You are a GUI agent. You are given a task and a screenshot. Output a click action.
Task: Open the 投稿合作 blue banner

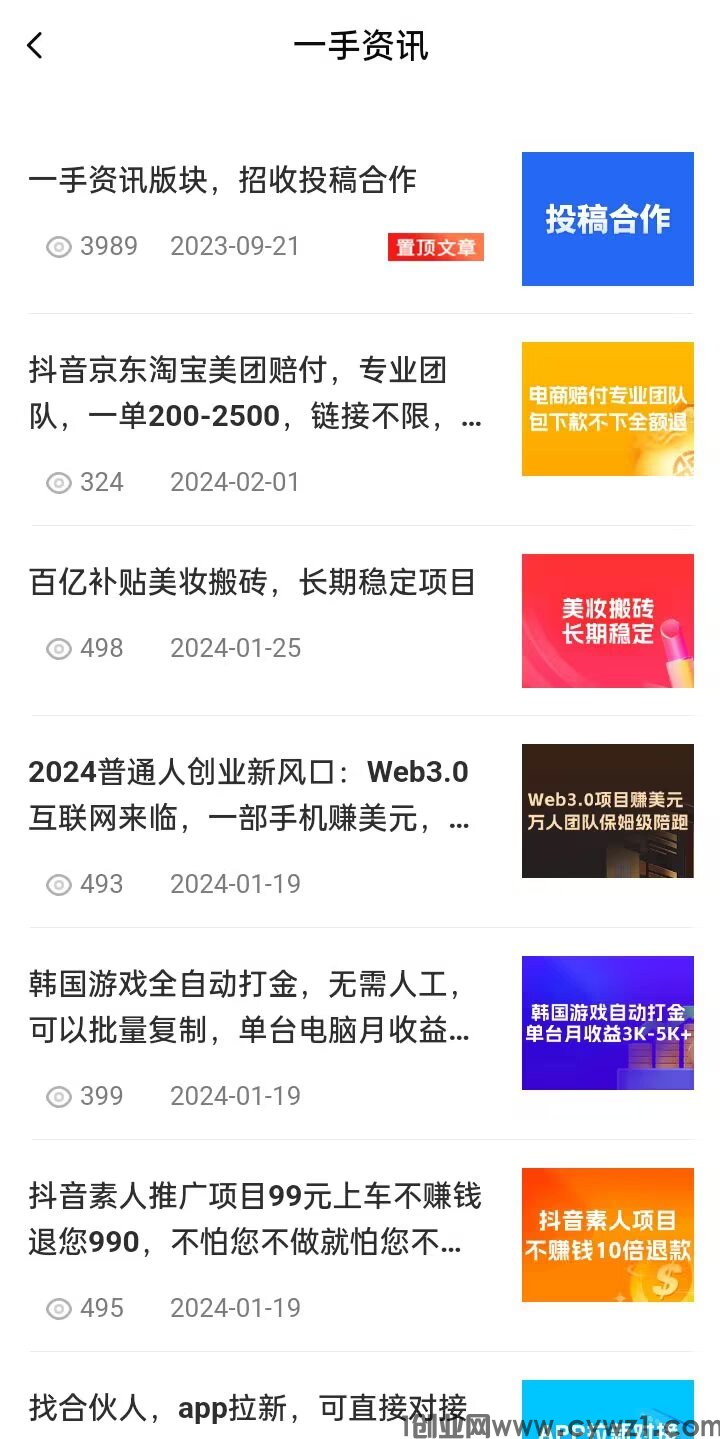pos(607,218)
